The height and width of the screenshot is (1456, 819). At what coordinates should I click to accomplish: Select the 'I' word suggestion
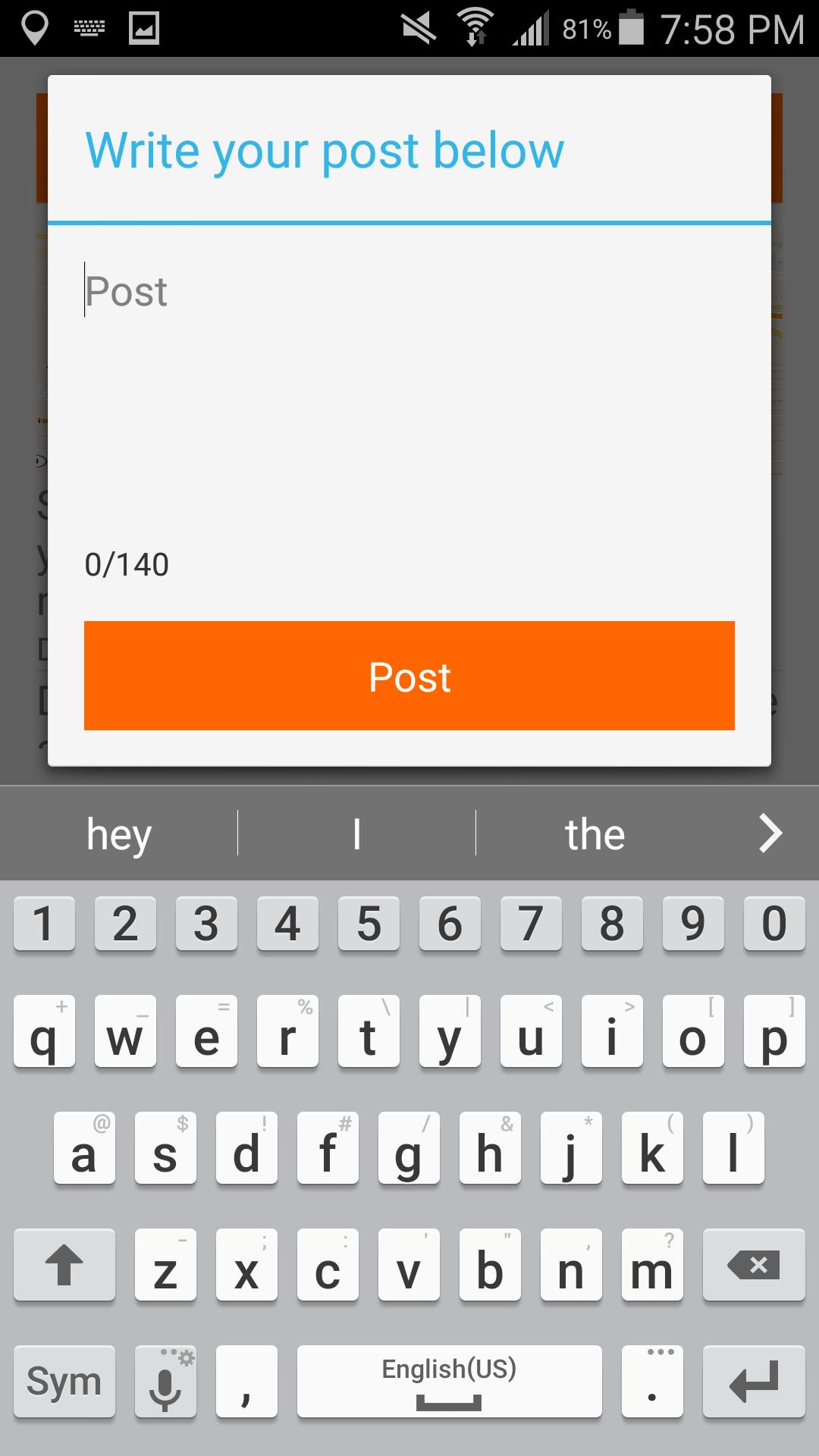coord(356,834)
